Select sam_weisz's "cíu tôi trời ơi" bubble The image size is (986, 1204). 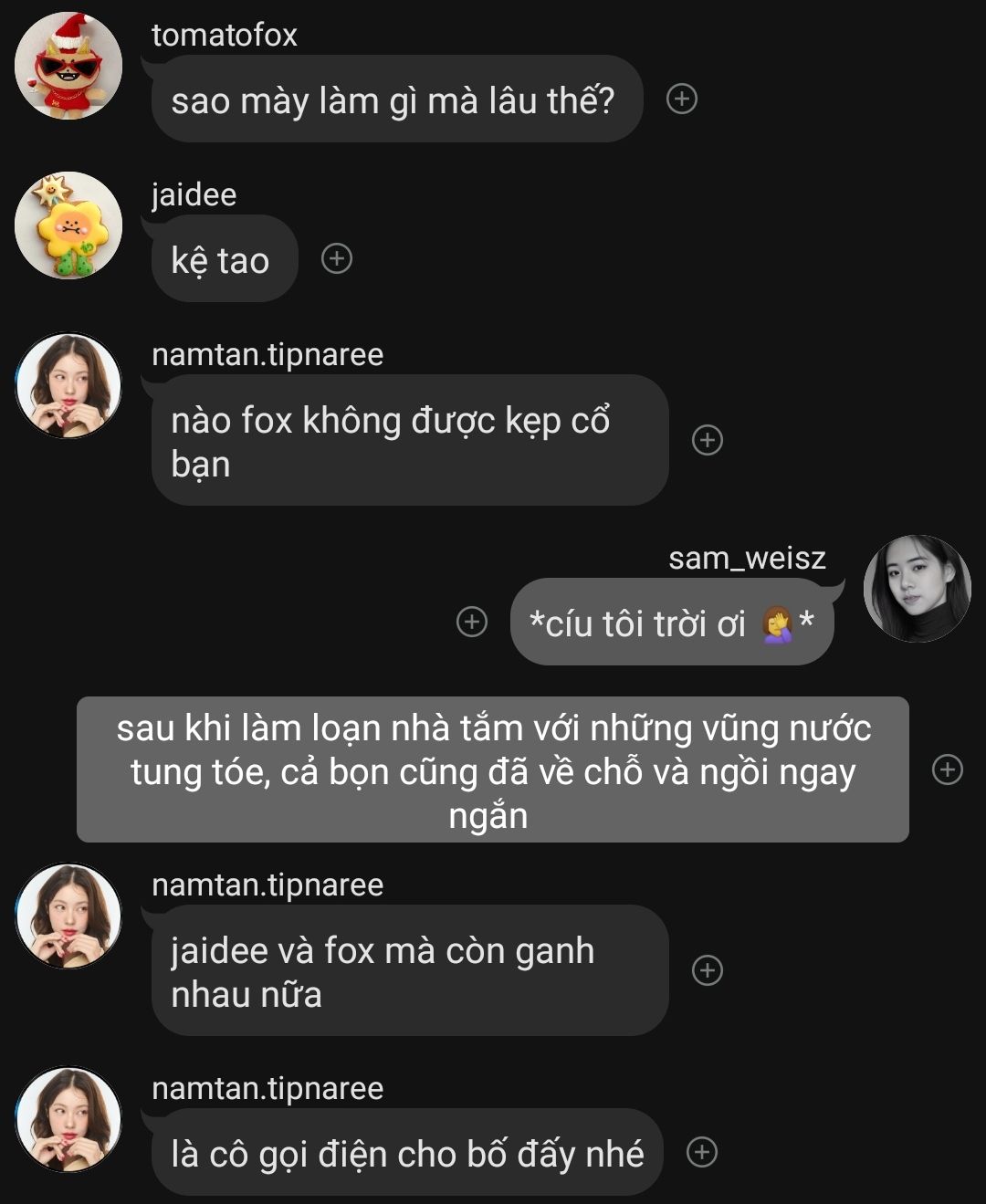671,623
